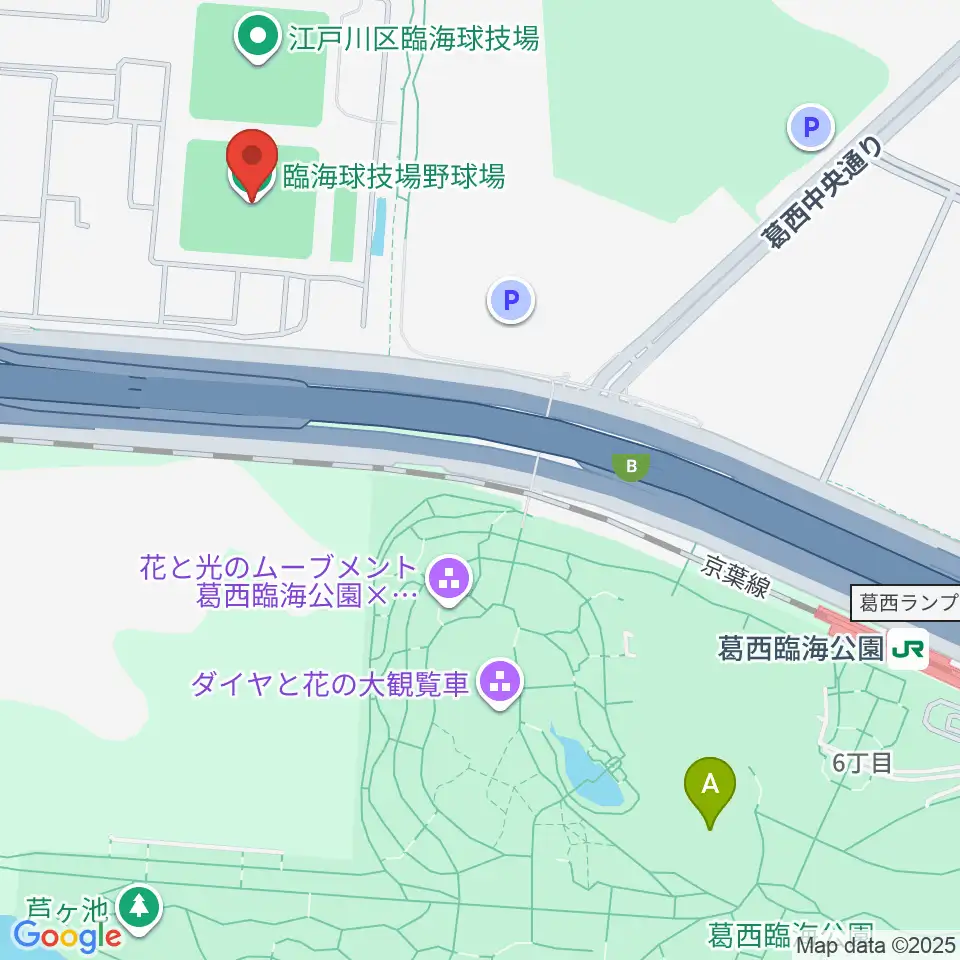Open the 江戸川区臨海球技場 place marker
Image resolution: width=960 pixels, height=960 pixels.
[258, 39]
